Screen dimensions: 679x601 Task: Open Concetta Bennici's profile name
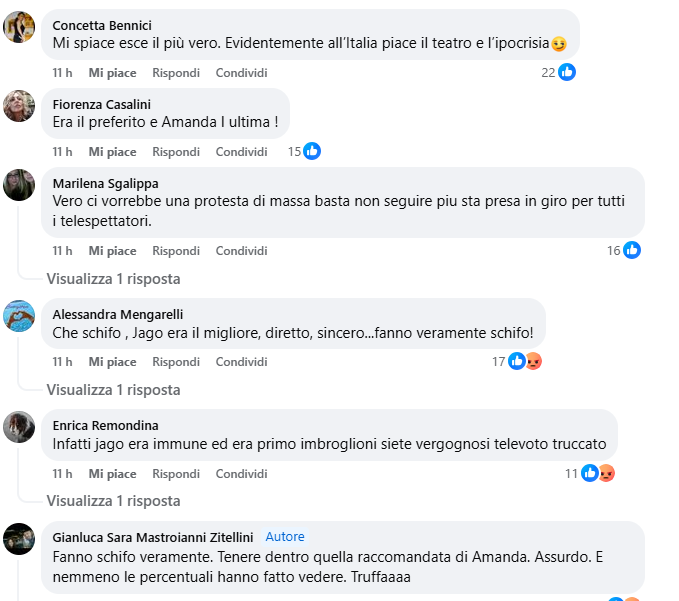tap(102, 25)
